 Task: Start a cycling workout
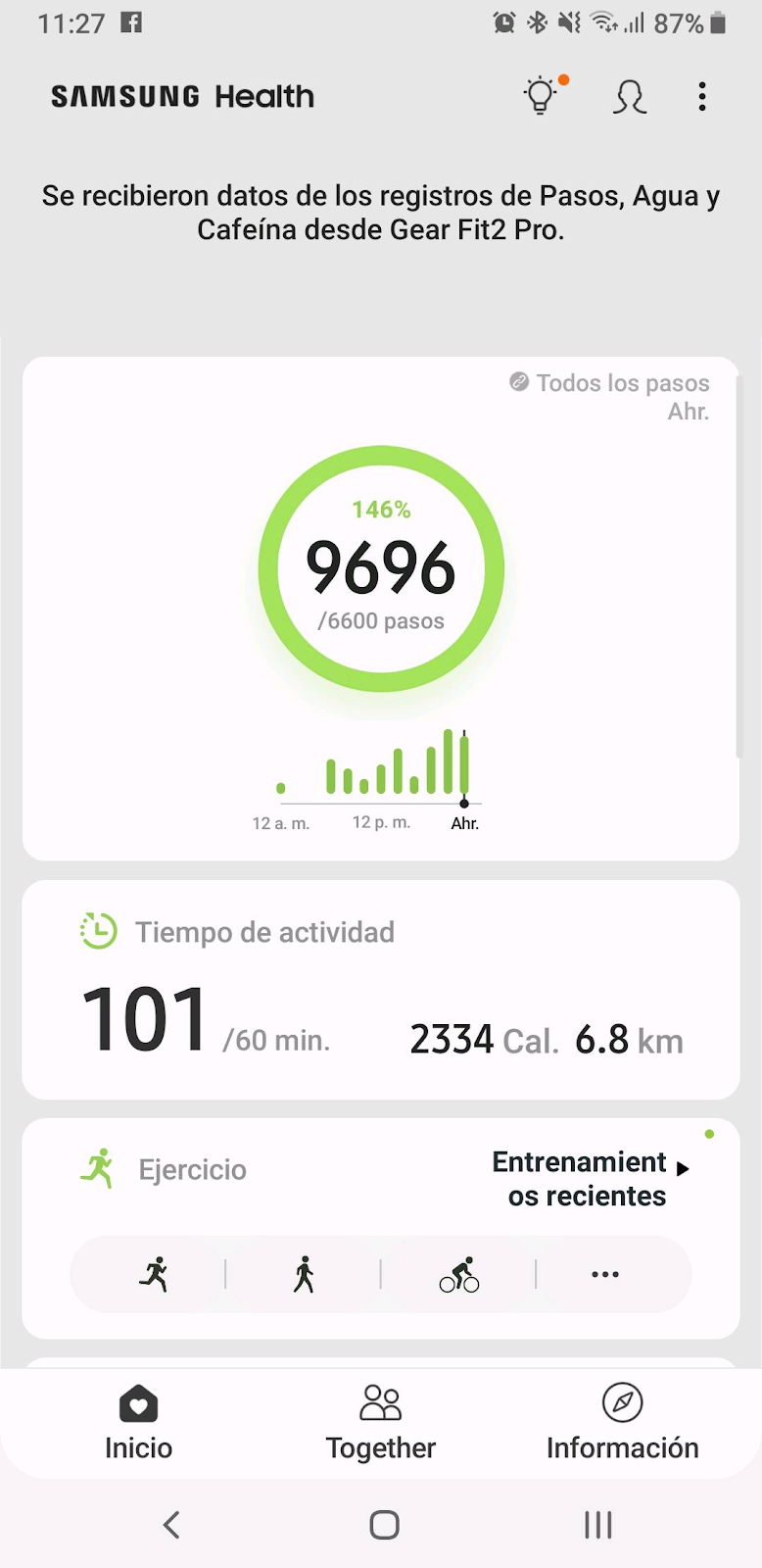point(459,1274)
